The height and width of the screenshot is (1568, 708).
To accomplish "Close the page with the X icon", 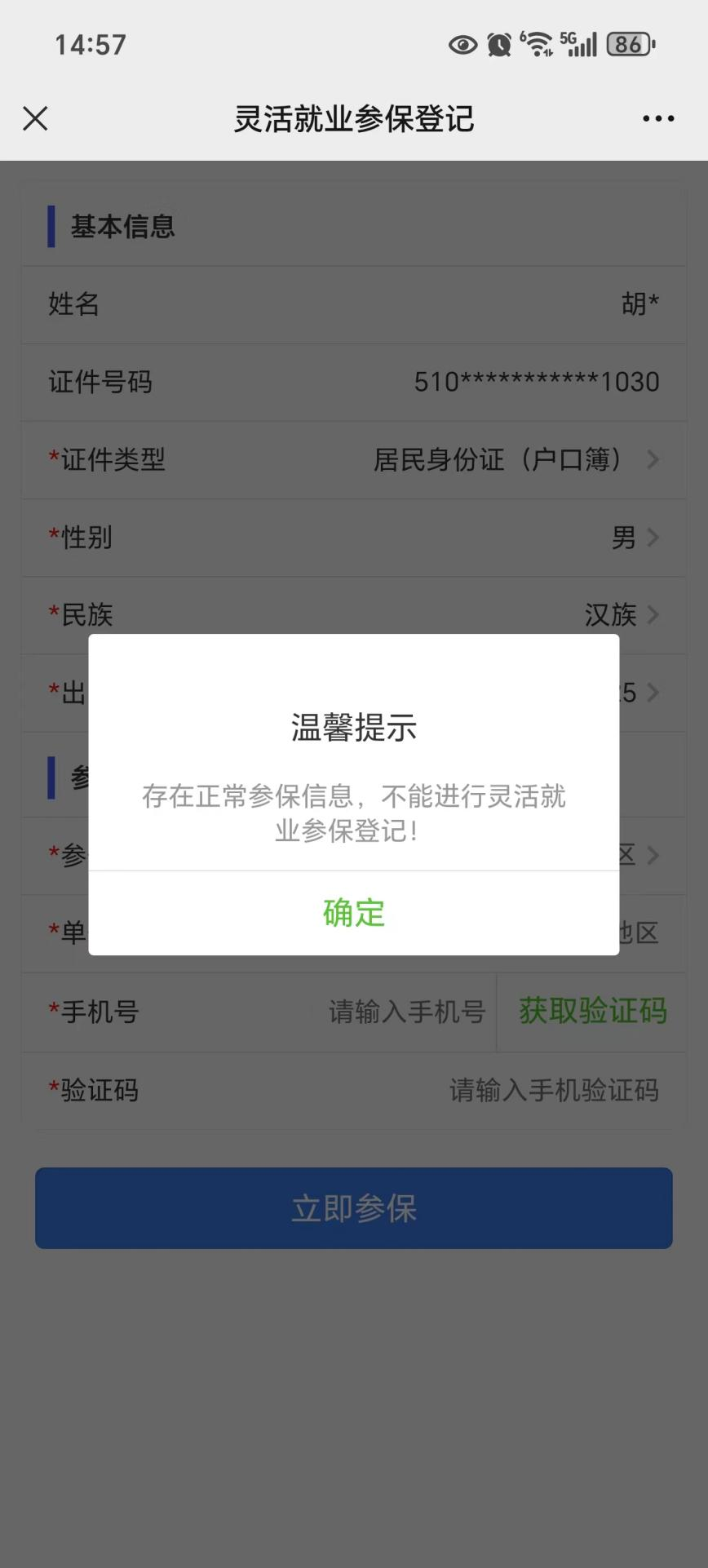I will point(35,118).
